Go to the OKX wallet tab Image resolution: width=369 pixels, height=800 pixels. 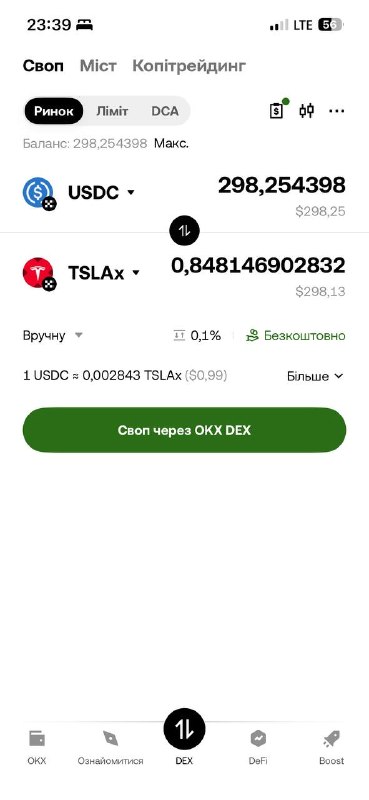[x=37, y=747]
